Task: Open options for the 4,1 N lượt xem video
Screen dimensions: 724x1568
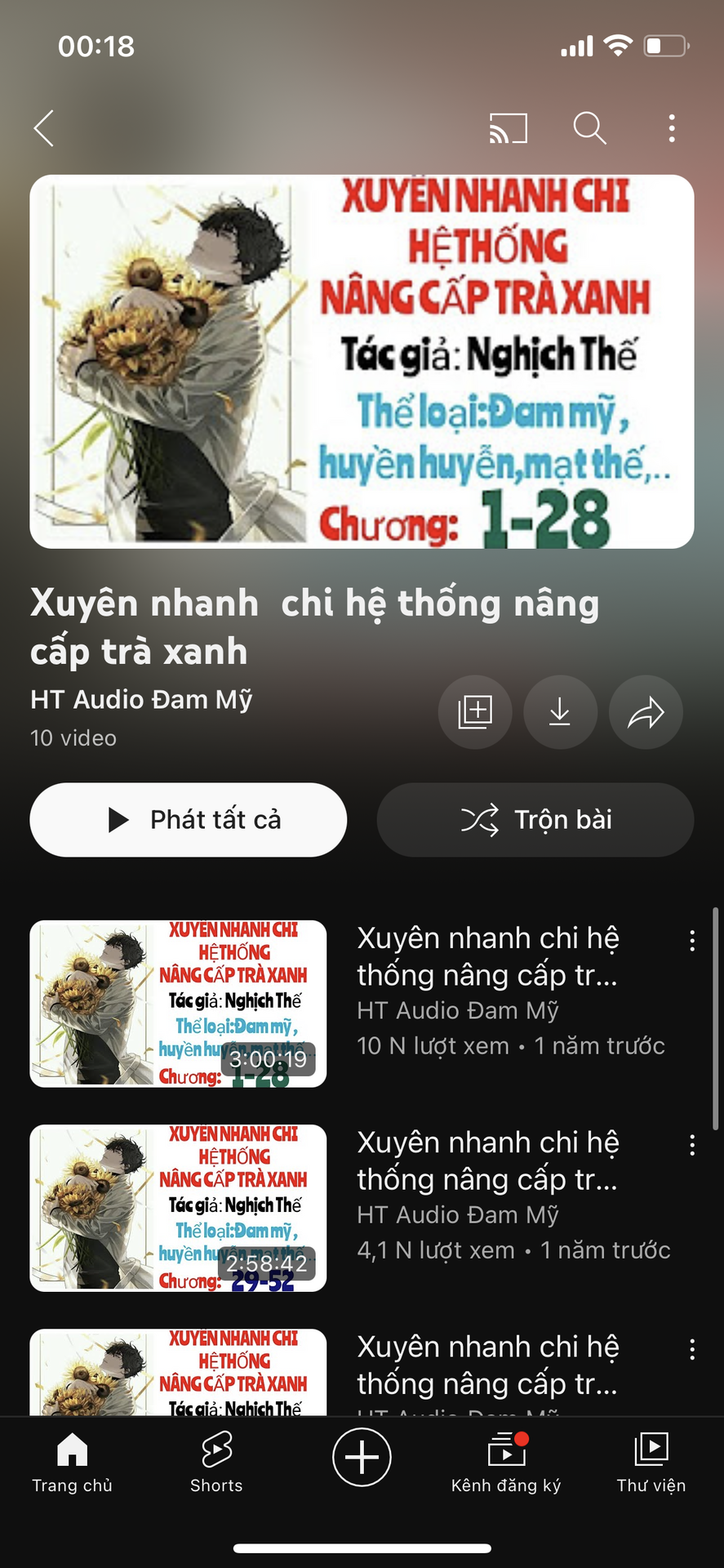Action: coord(692,1145)
